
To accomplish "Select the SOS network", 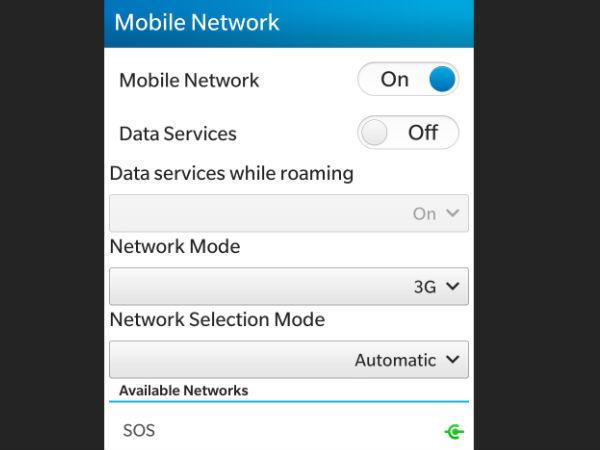I will click(288, 432).
